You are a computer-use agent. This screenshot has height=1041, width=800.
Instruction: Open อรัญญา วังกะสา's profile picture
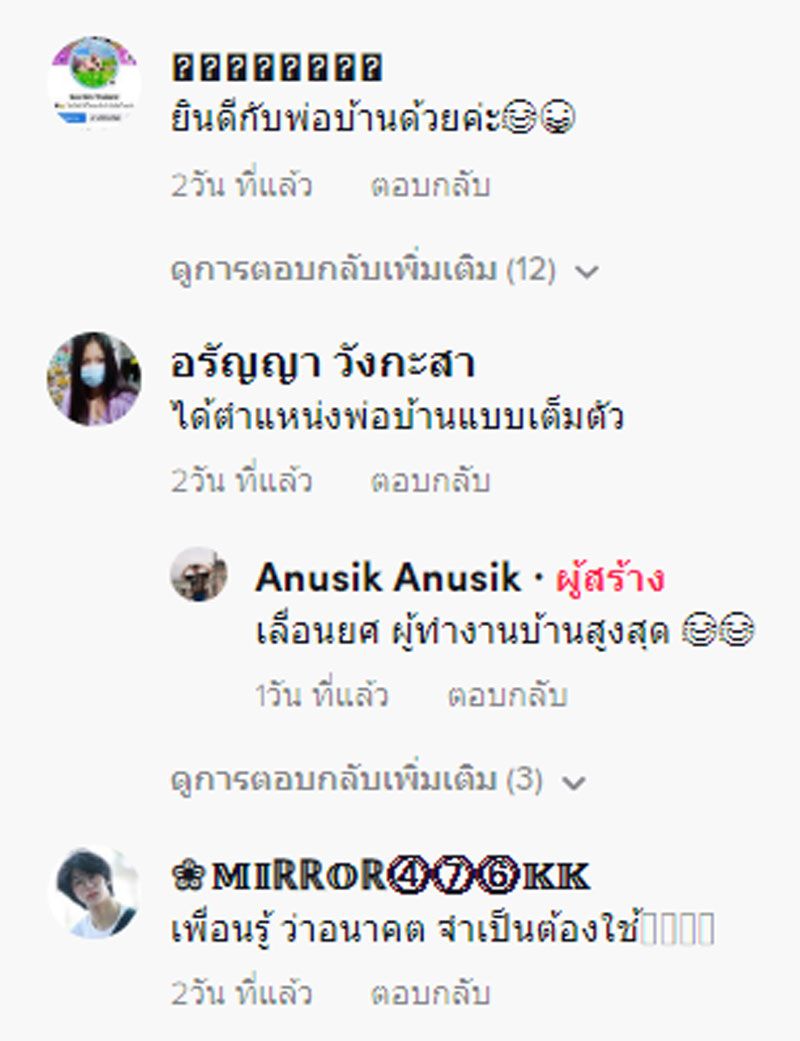(x=94, y=378)
